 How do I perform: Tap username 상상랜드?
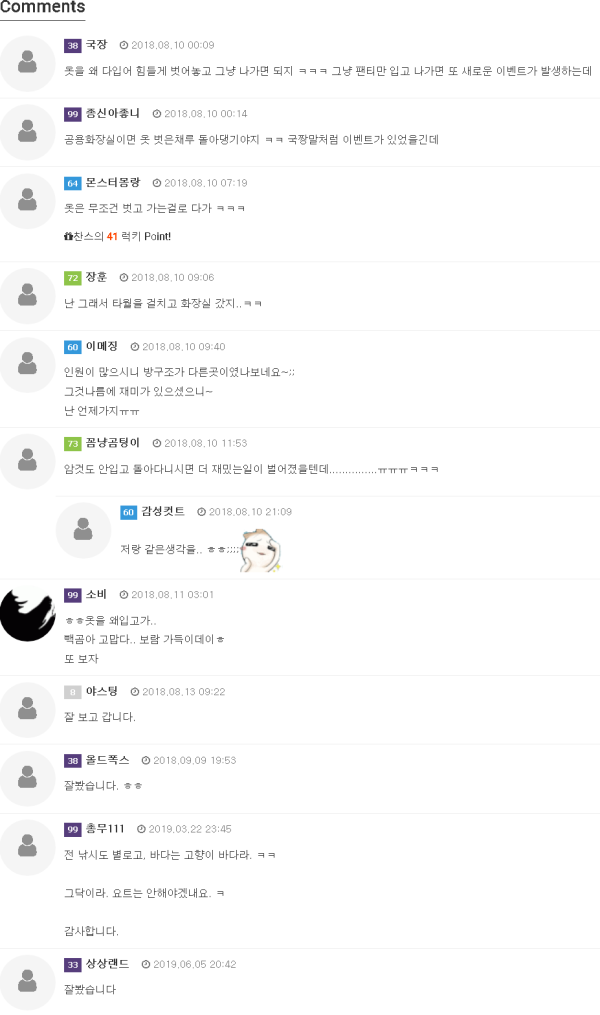[107, 964]
